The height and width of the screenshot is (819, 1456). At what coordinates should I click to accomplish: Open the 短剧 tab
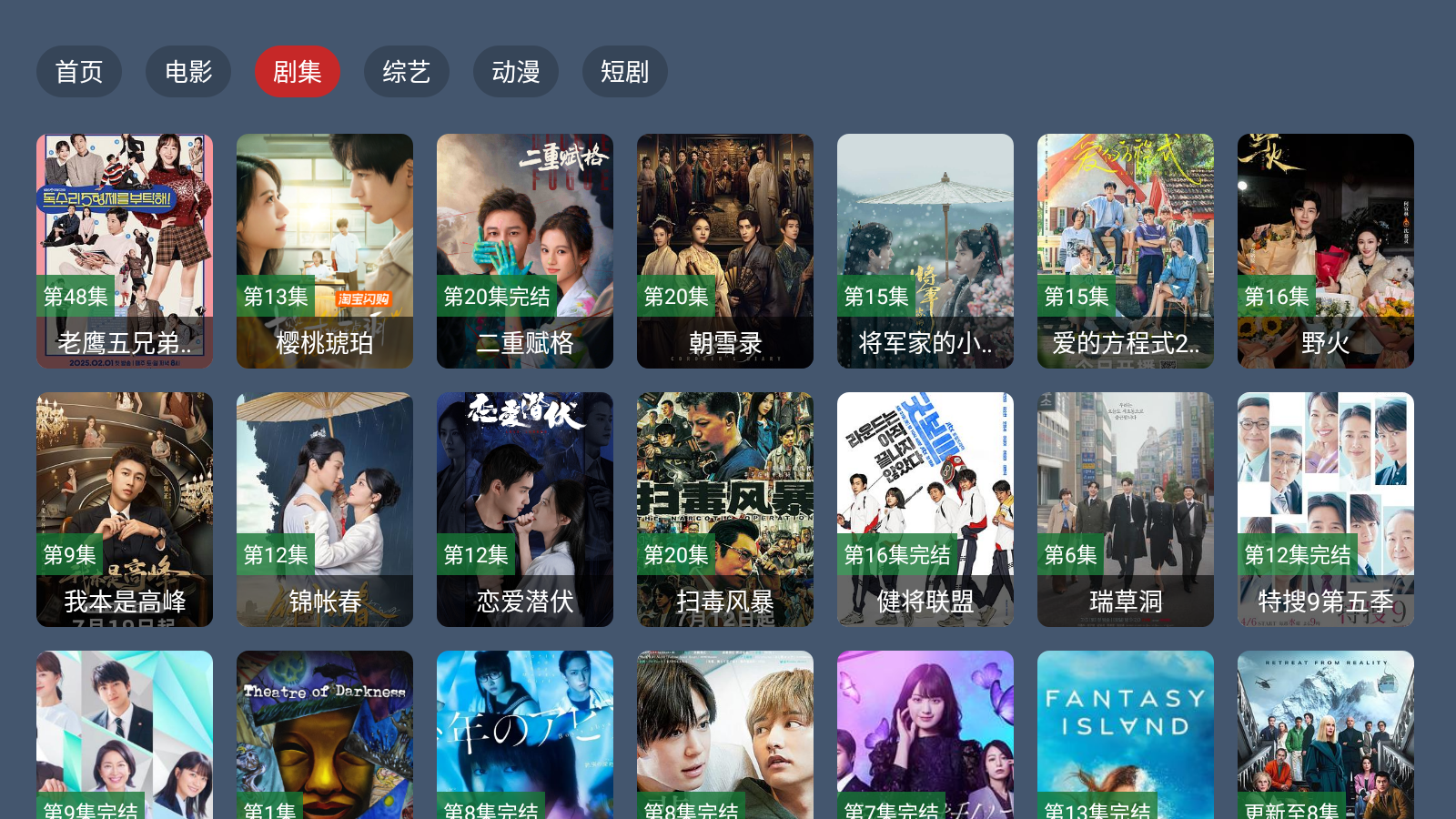pos(625,72)
